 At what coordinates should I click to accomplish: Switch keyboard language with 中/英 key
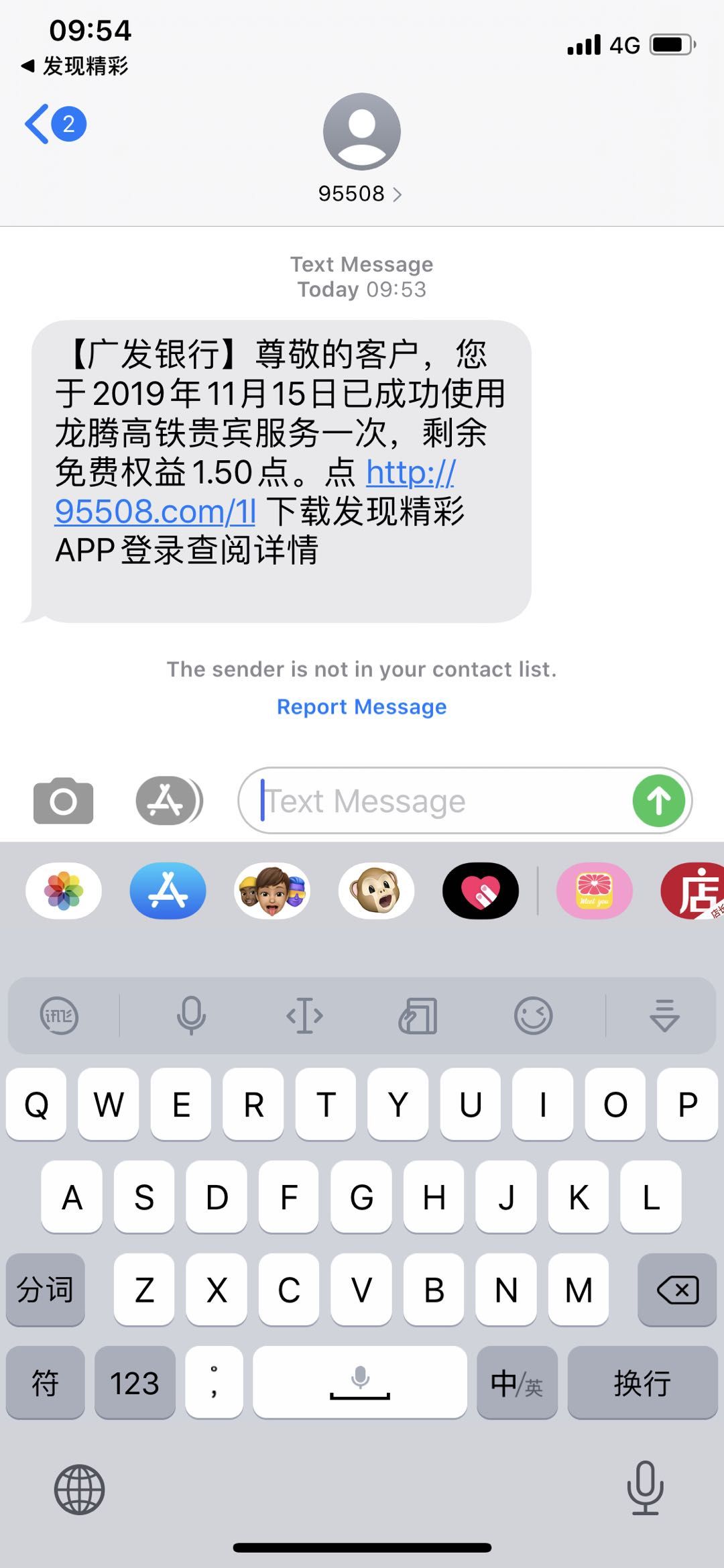[517, 1383]
